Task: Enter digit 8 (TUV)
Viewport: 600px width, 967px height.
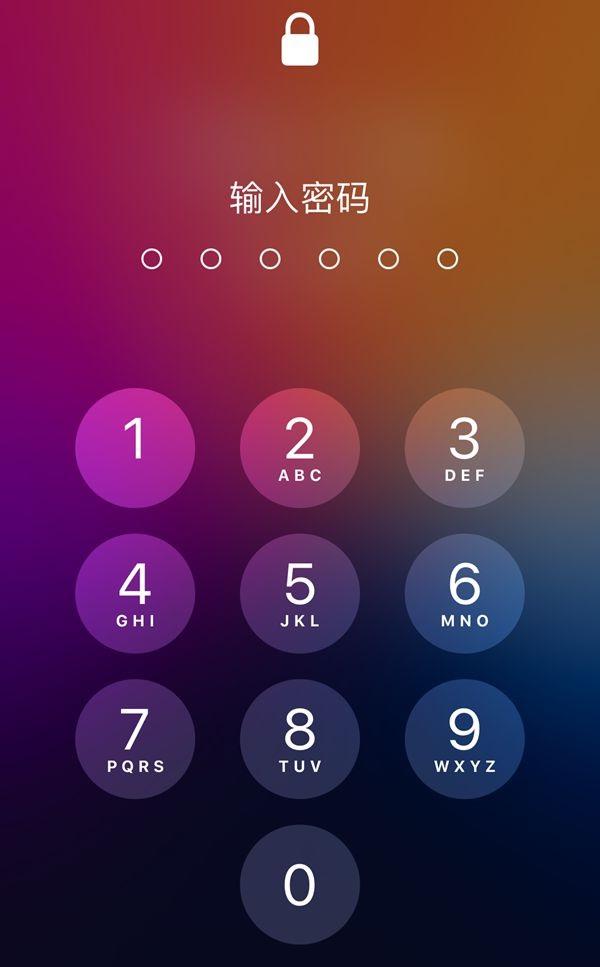Action: (300, 739)
